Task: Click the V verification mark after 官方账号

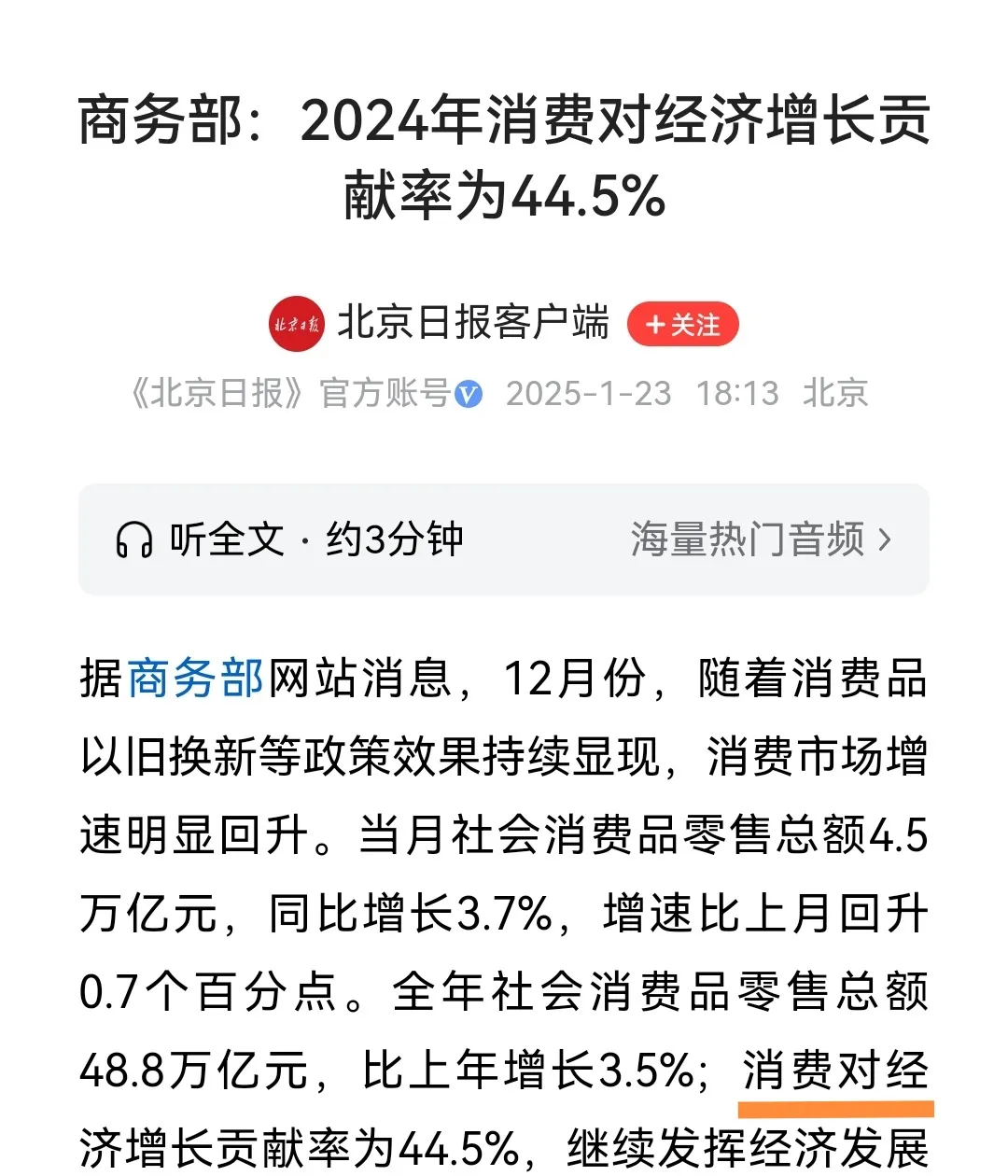Action: click(469, 393)
